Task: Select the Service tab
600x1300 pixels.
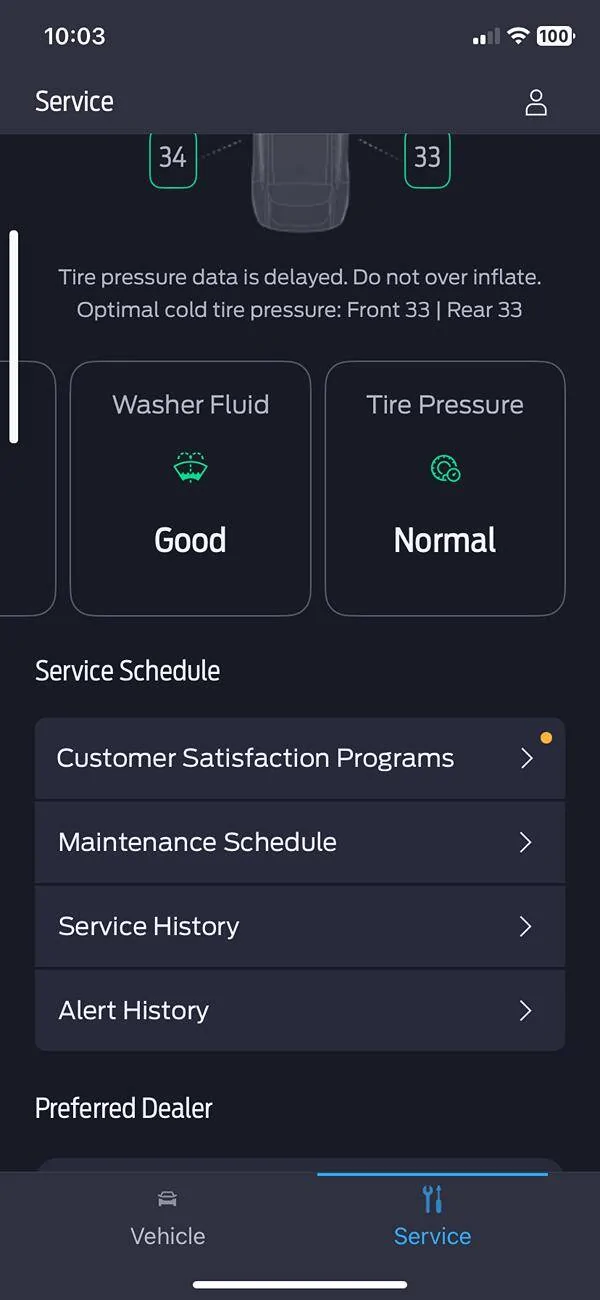Action: click(x=432, y=1218)
